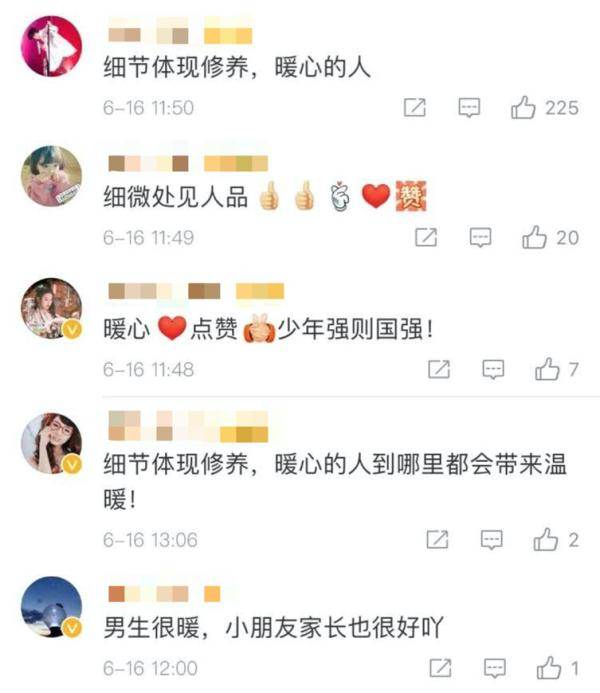Like the comment '少年强则国强'
Image resolution: width=600 pixels, height=693 pixels.
click(547, 370)
